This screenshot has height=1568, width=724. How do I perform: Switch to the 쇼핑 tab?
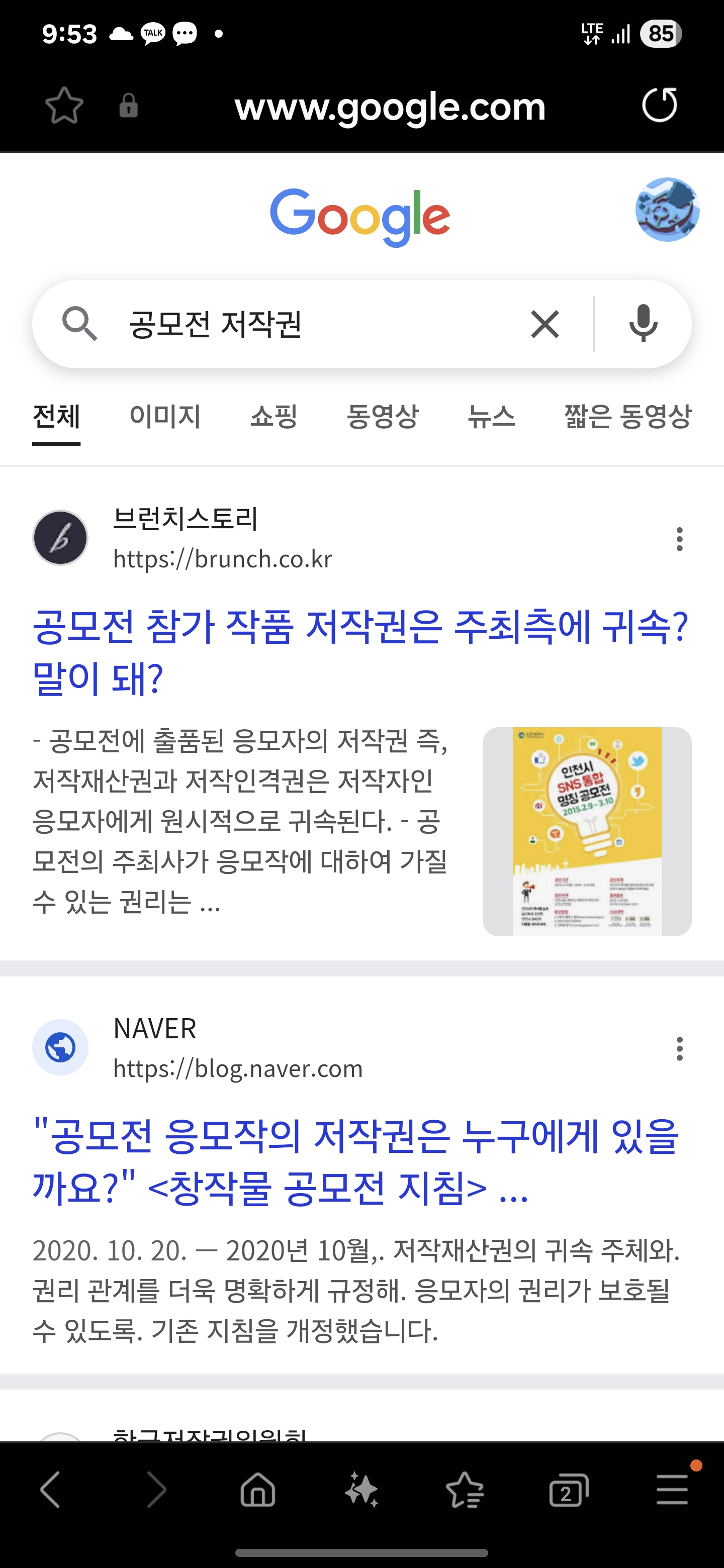tap(274, 417)
